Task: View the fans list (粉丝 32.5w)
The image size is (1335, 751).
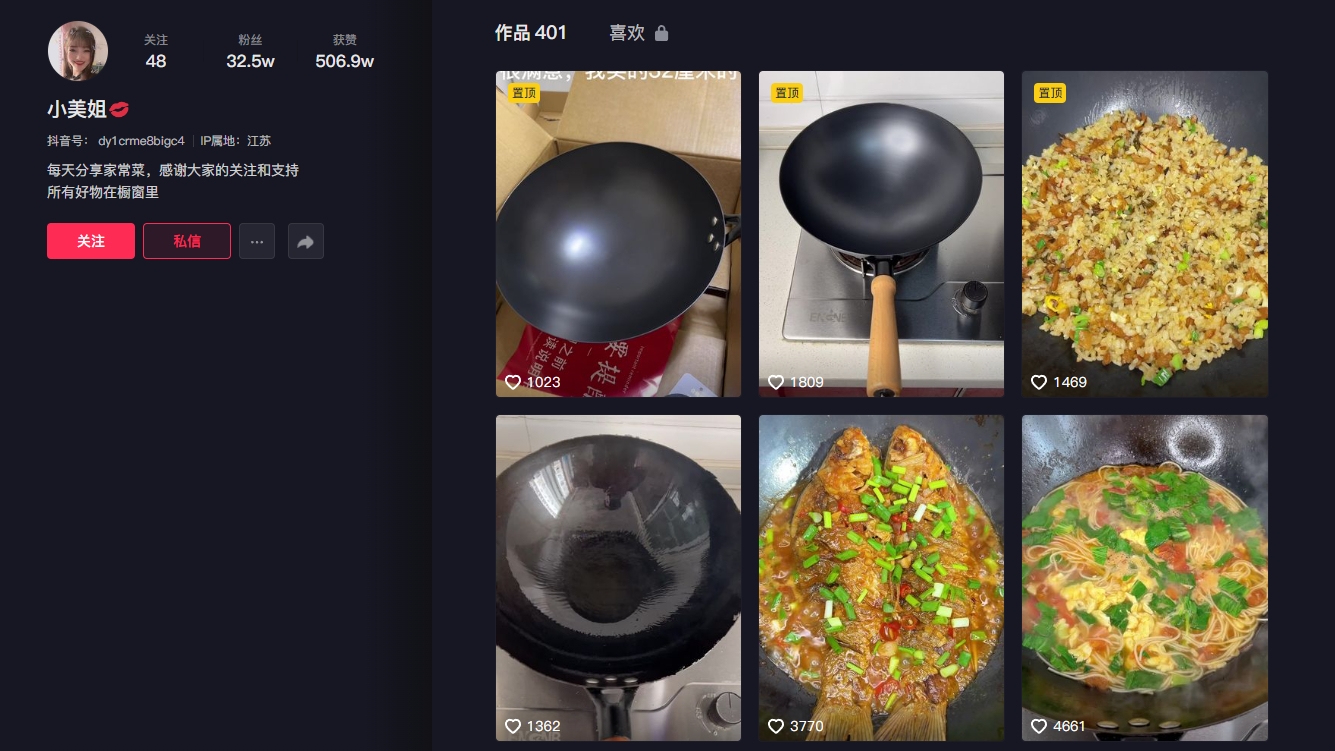Action: coord(250,51)
